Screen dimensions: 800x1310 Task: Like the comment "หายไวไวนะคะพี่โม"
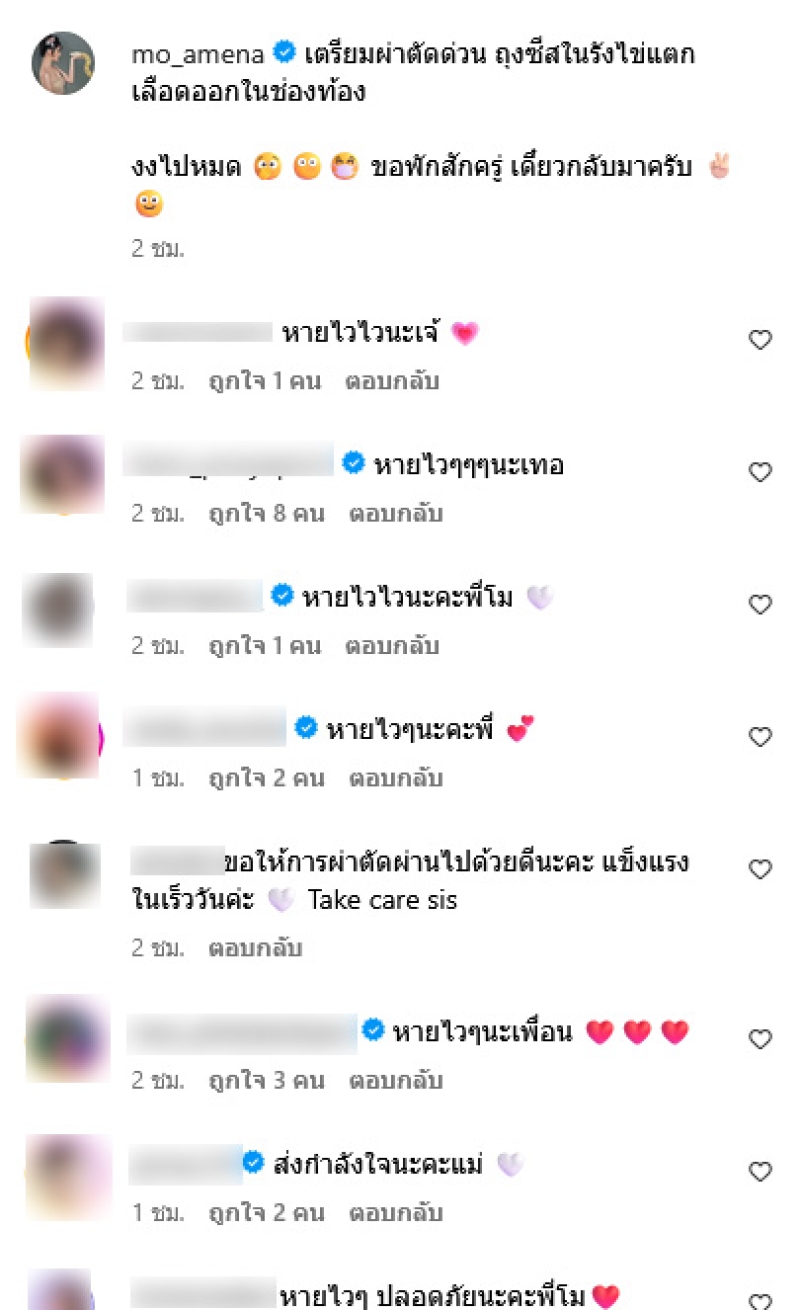760,604
